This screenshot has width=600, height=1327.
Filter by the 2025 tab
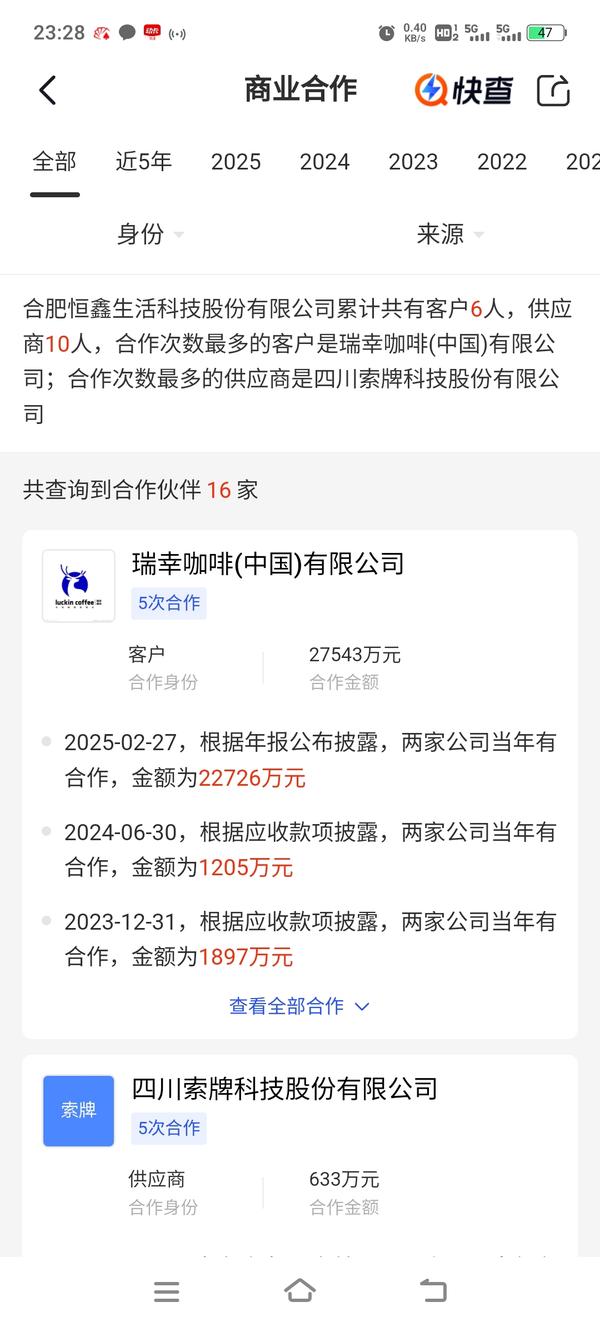pos(236,162)
